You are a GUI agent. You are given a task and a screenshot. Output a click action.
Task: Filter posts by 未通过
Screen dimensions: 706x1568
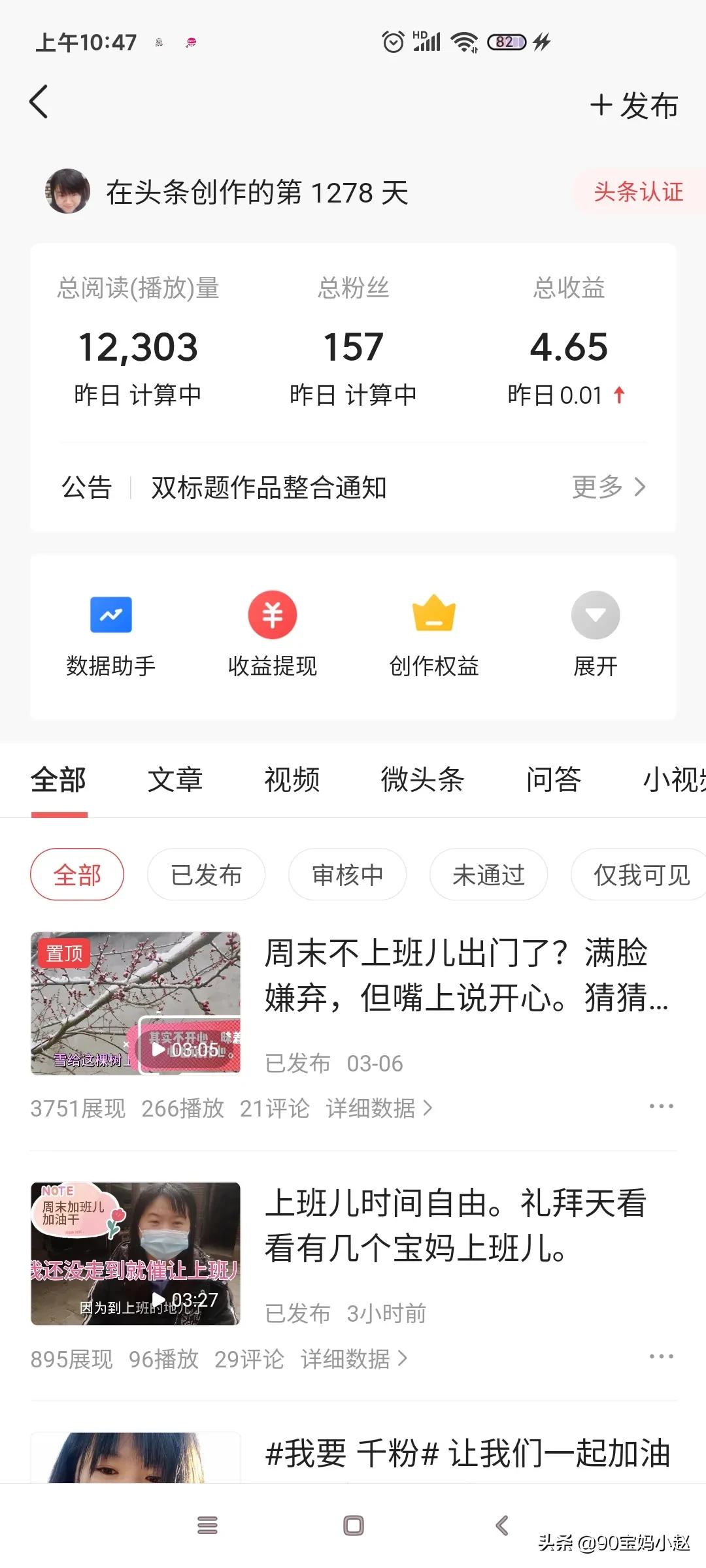[x=489, y=875]
